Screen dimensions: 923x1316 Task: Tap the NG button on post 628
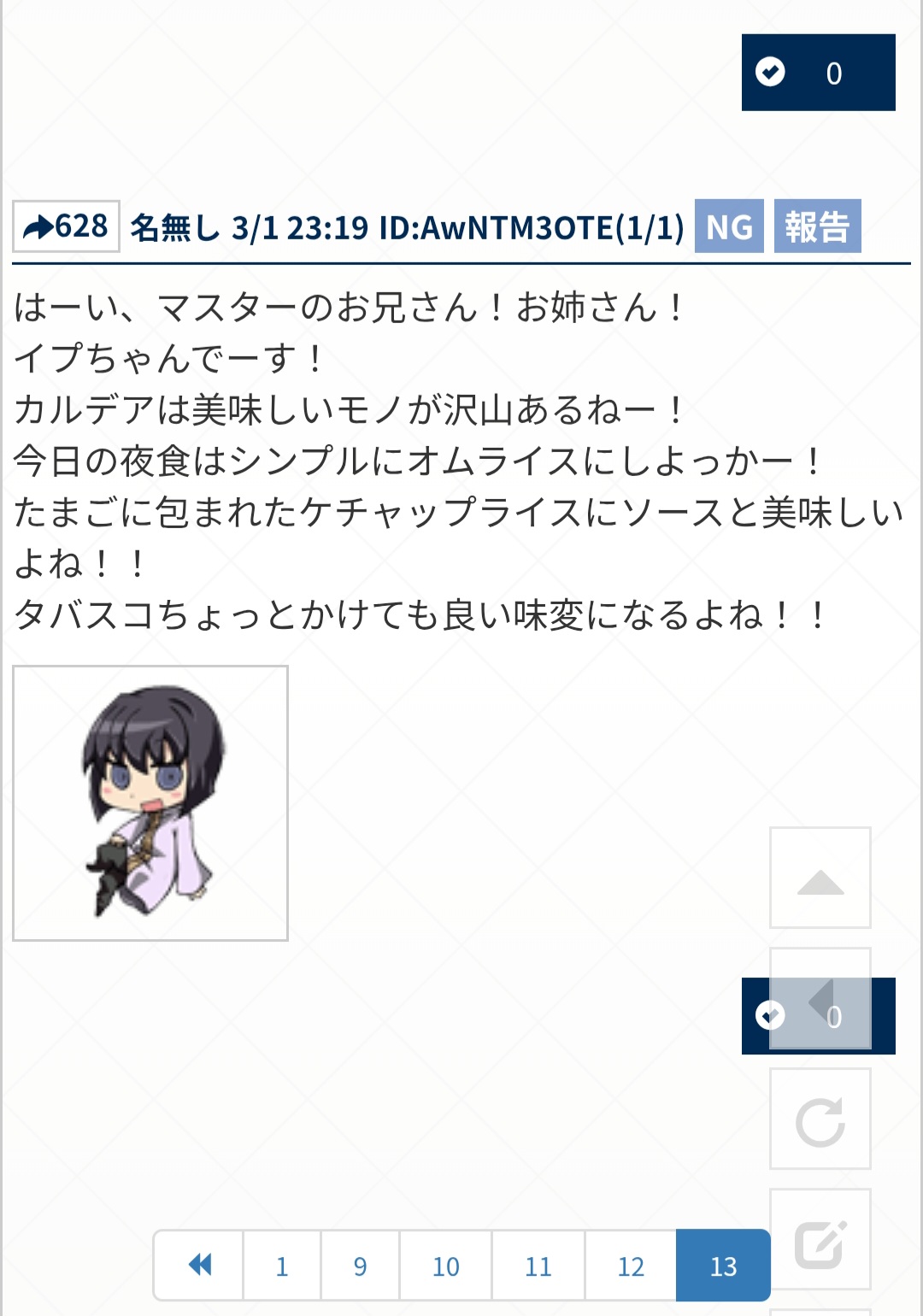pyautogui.click(x=729, y=226)
